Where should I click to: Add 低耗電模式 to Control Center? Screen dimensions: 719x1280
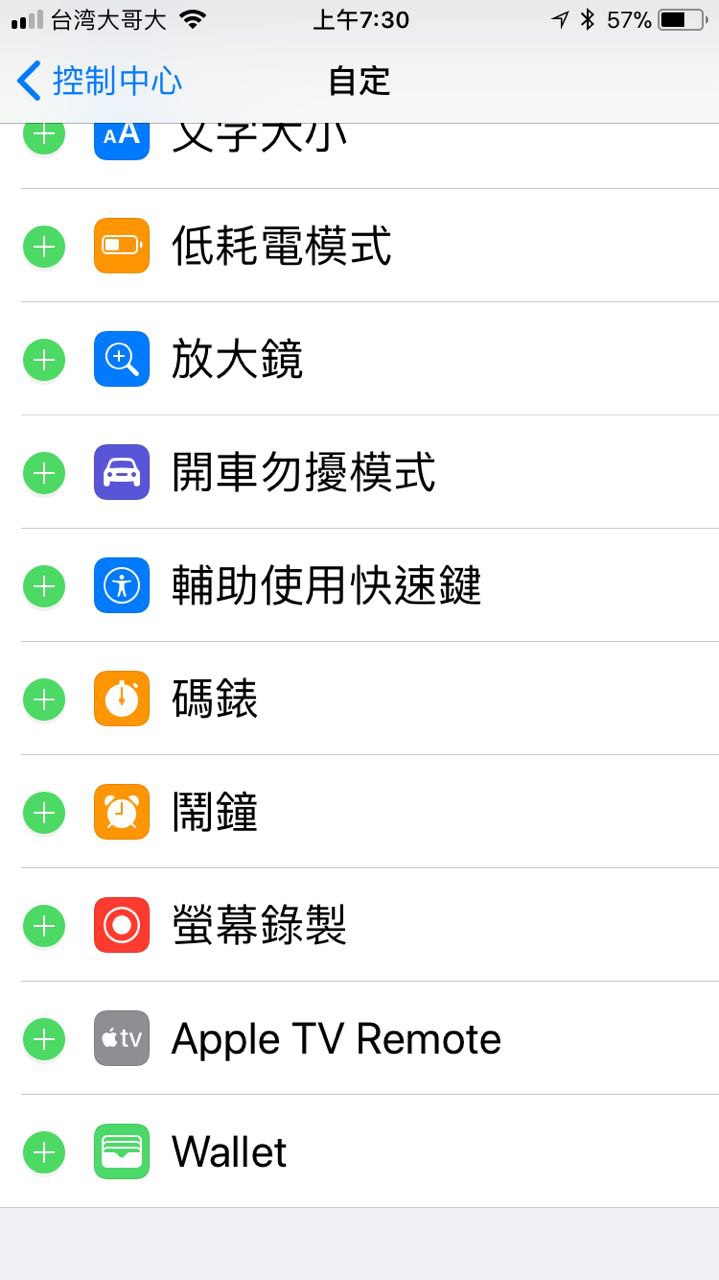44,246
